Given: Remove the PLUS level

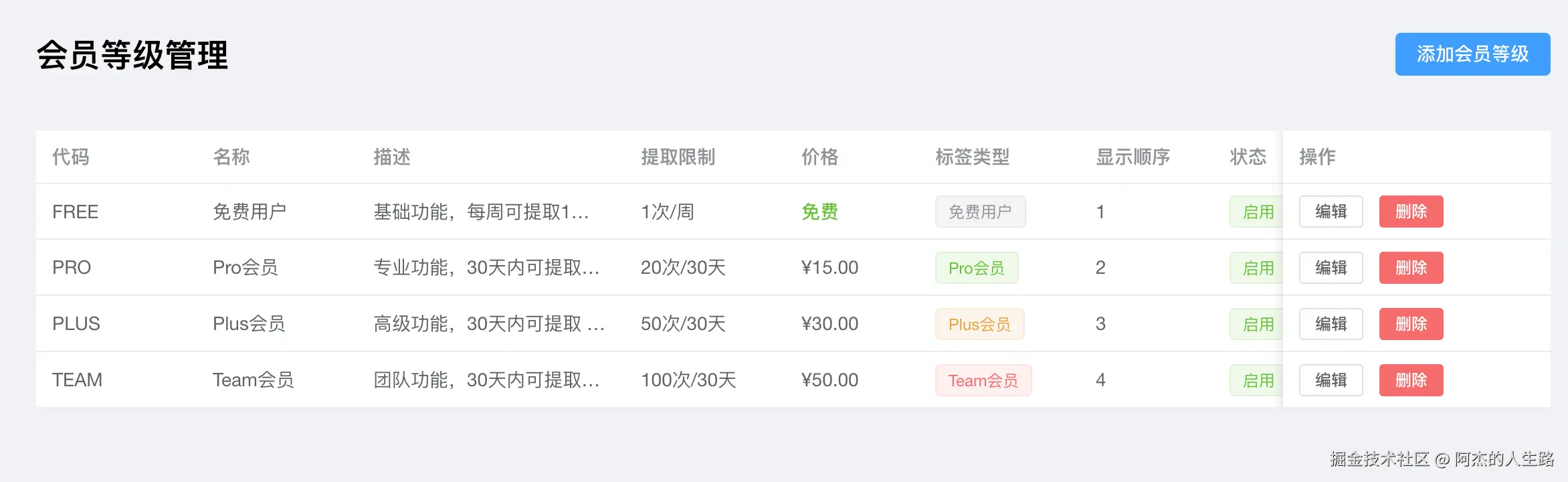Looking at the screenshot, I should pyautogui.click(x=1411, y=324).
